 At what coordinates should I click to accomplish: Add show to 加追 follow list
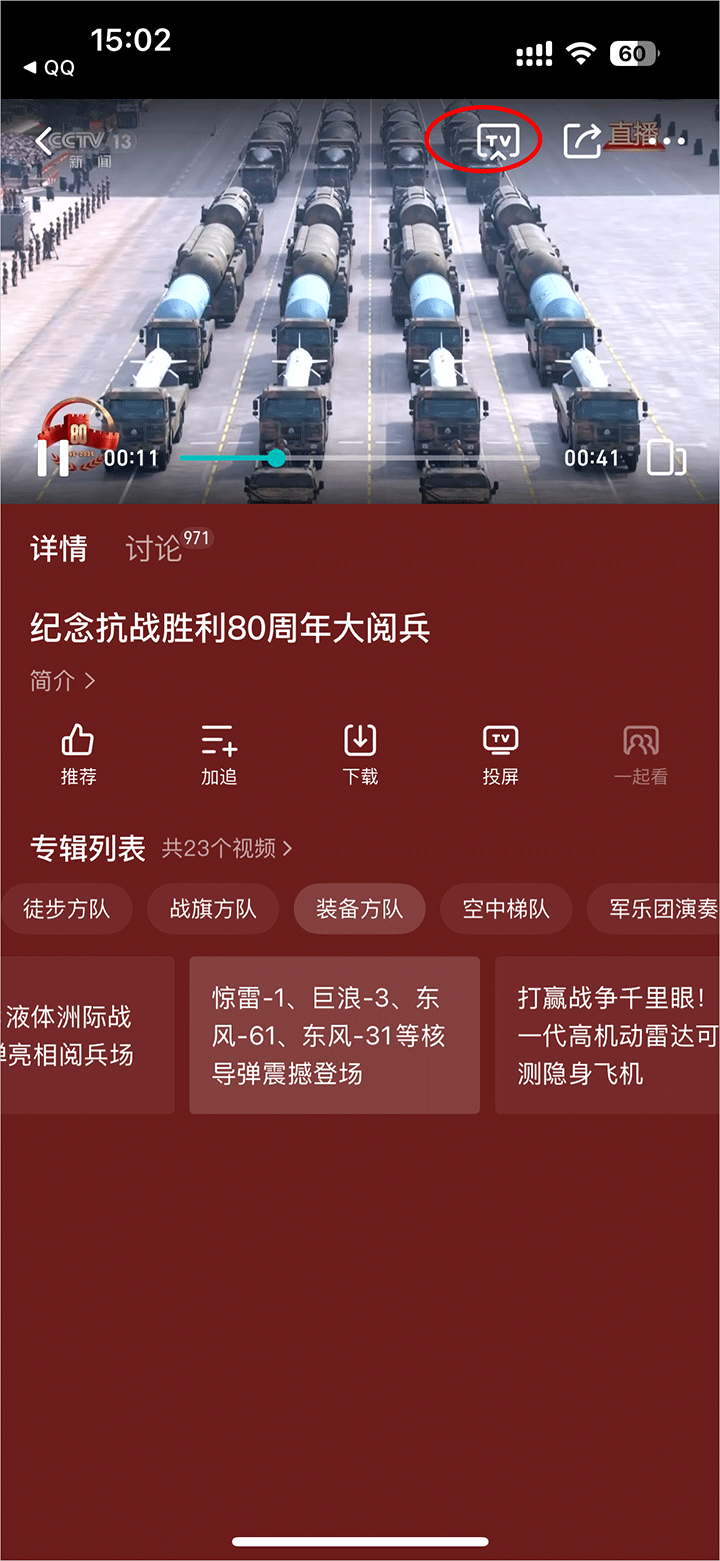(x=218, y=753)
